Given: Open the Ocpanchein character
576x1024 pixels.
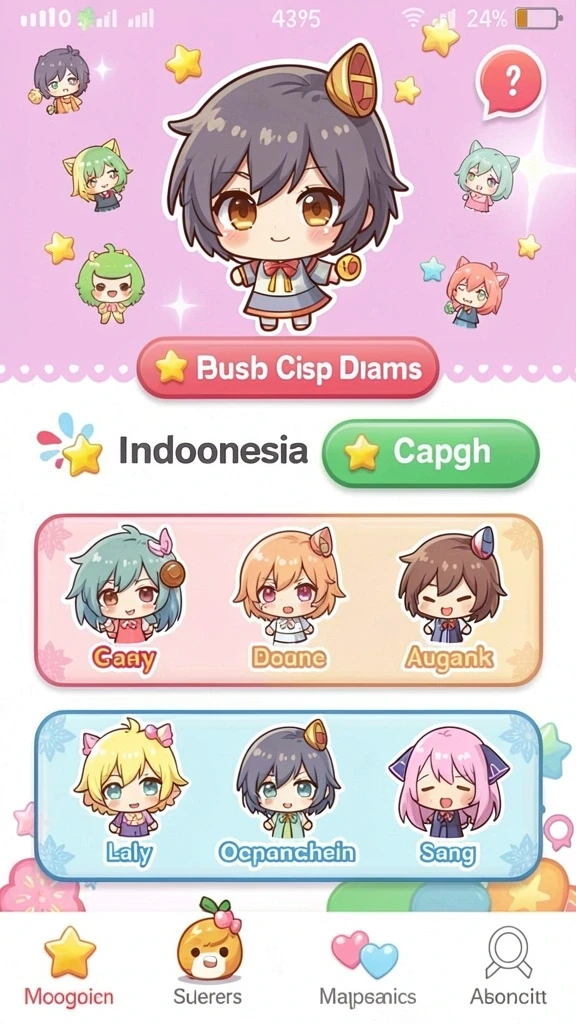Looking at the screenshot, I should (287, 794).
